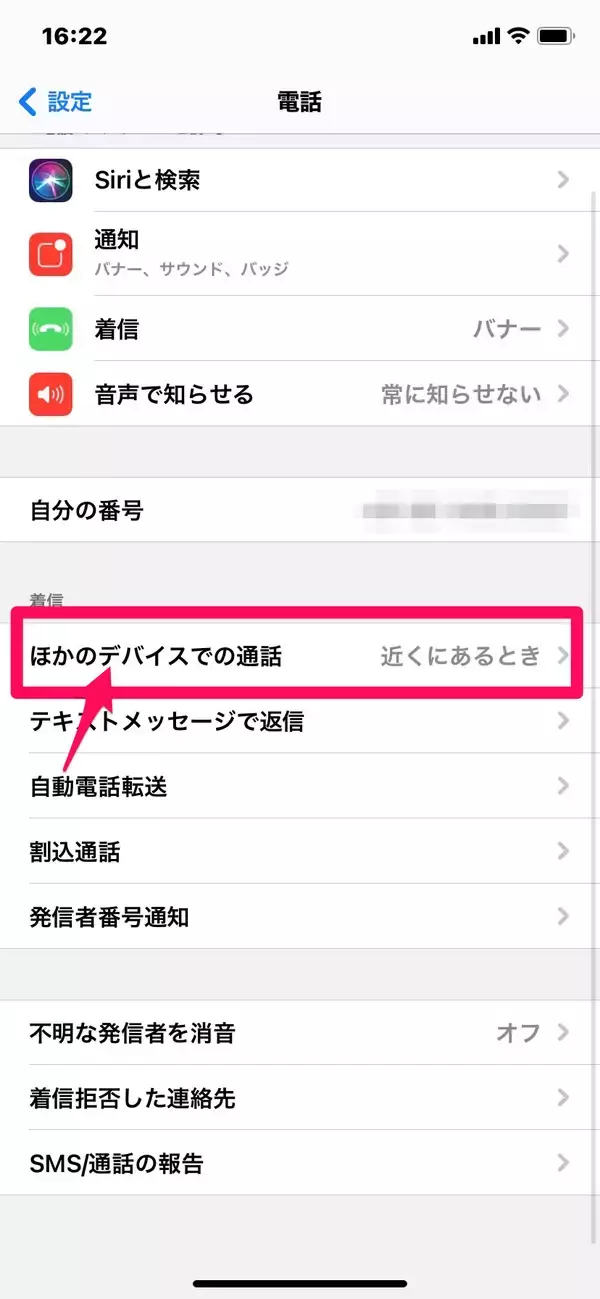Open 音声で知らせる setting

pos(300,394)
